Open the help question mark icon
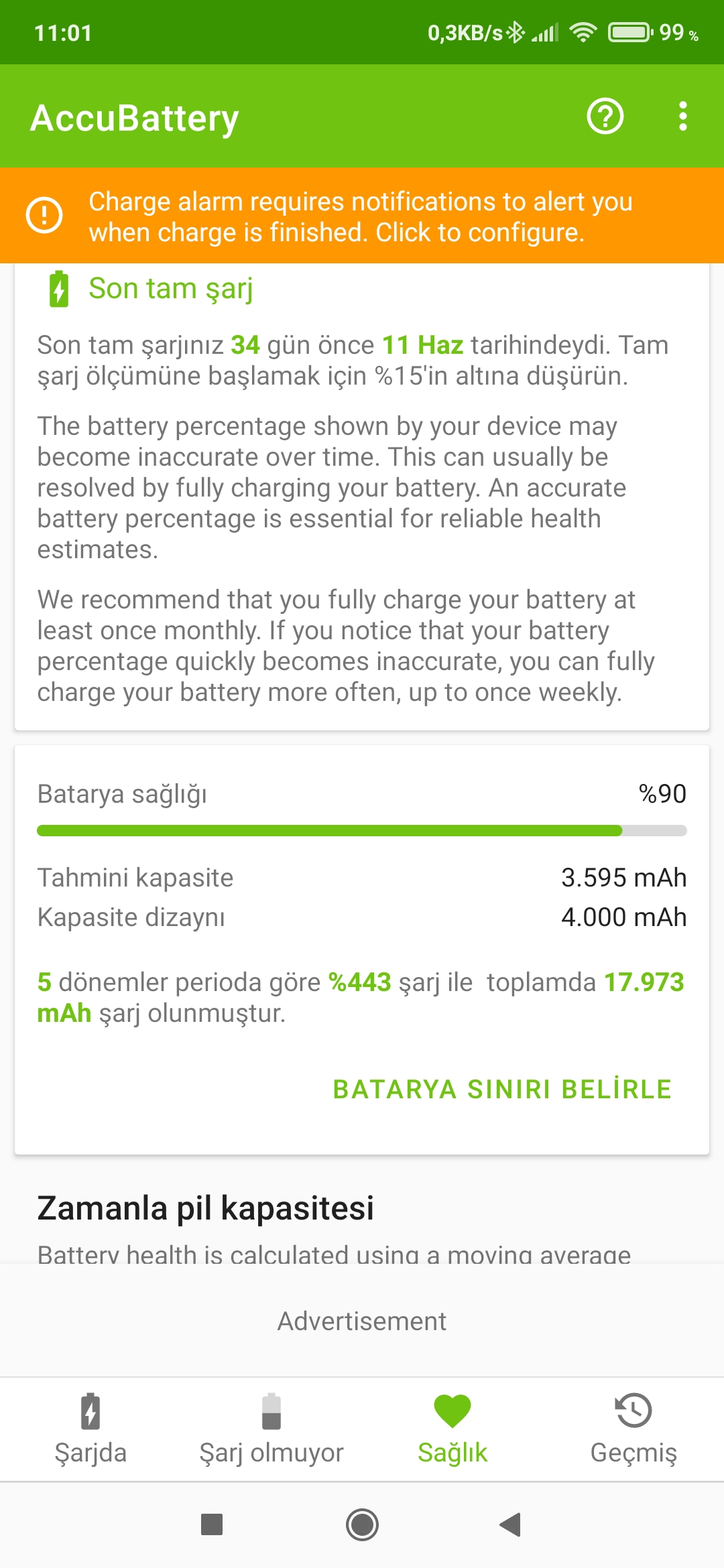The image size is (724, 1568). click(x=605, y=117)
